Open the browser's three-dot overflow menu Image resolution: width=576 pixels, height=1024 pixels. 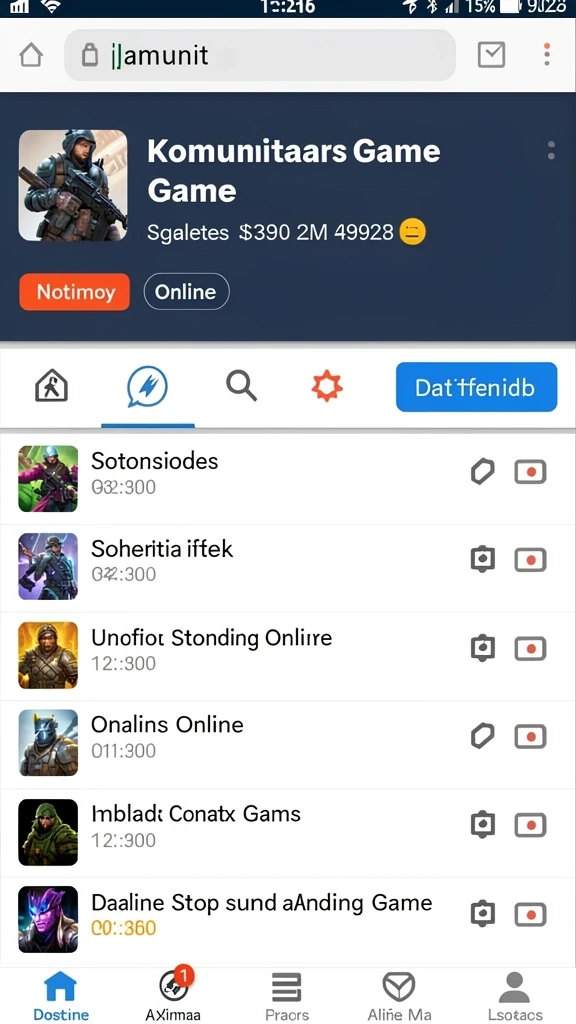tap(547, 55)
